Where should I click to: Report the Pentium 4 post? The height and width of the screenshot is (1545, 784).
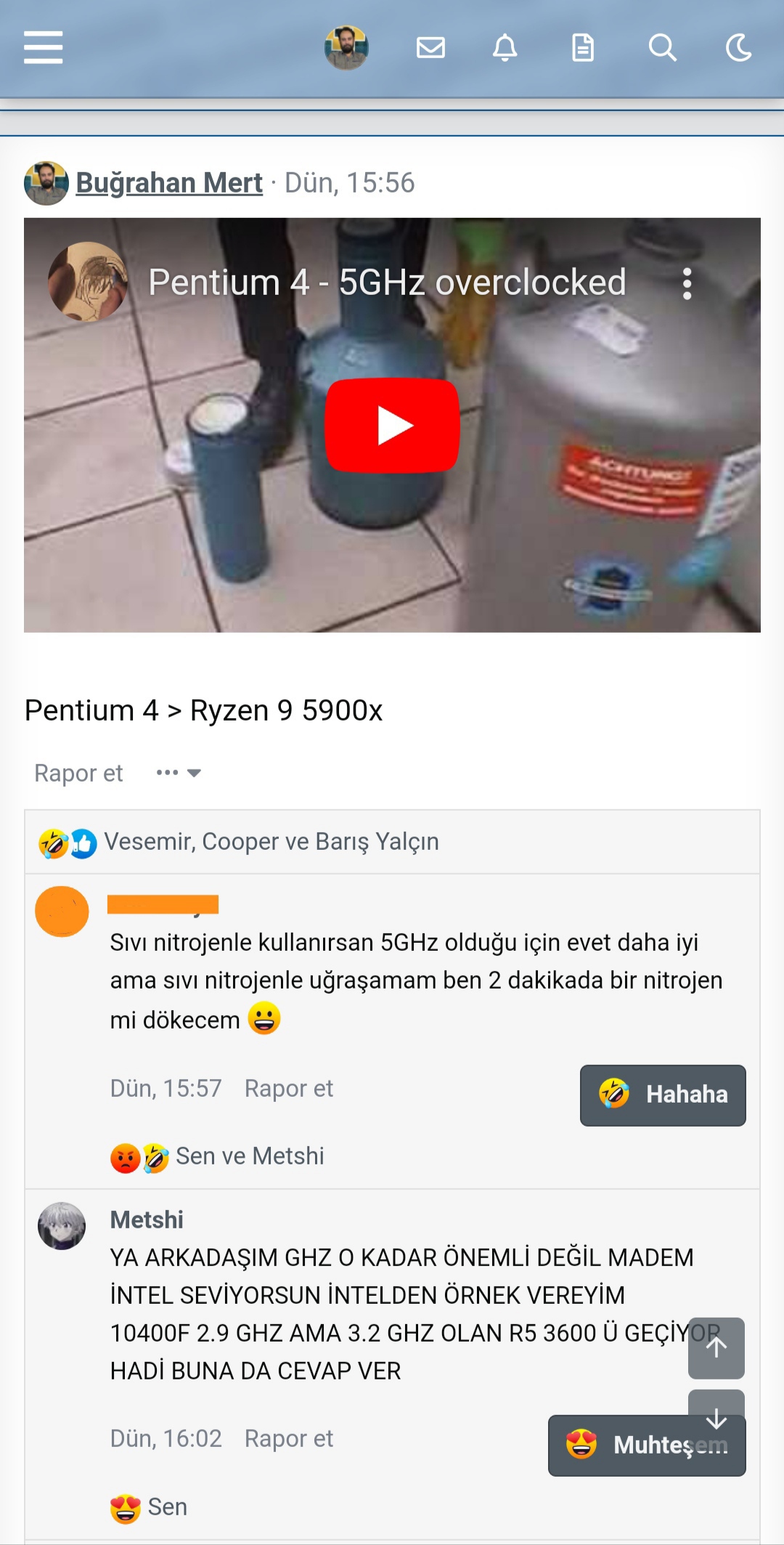(78, 773)
